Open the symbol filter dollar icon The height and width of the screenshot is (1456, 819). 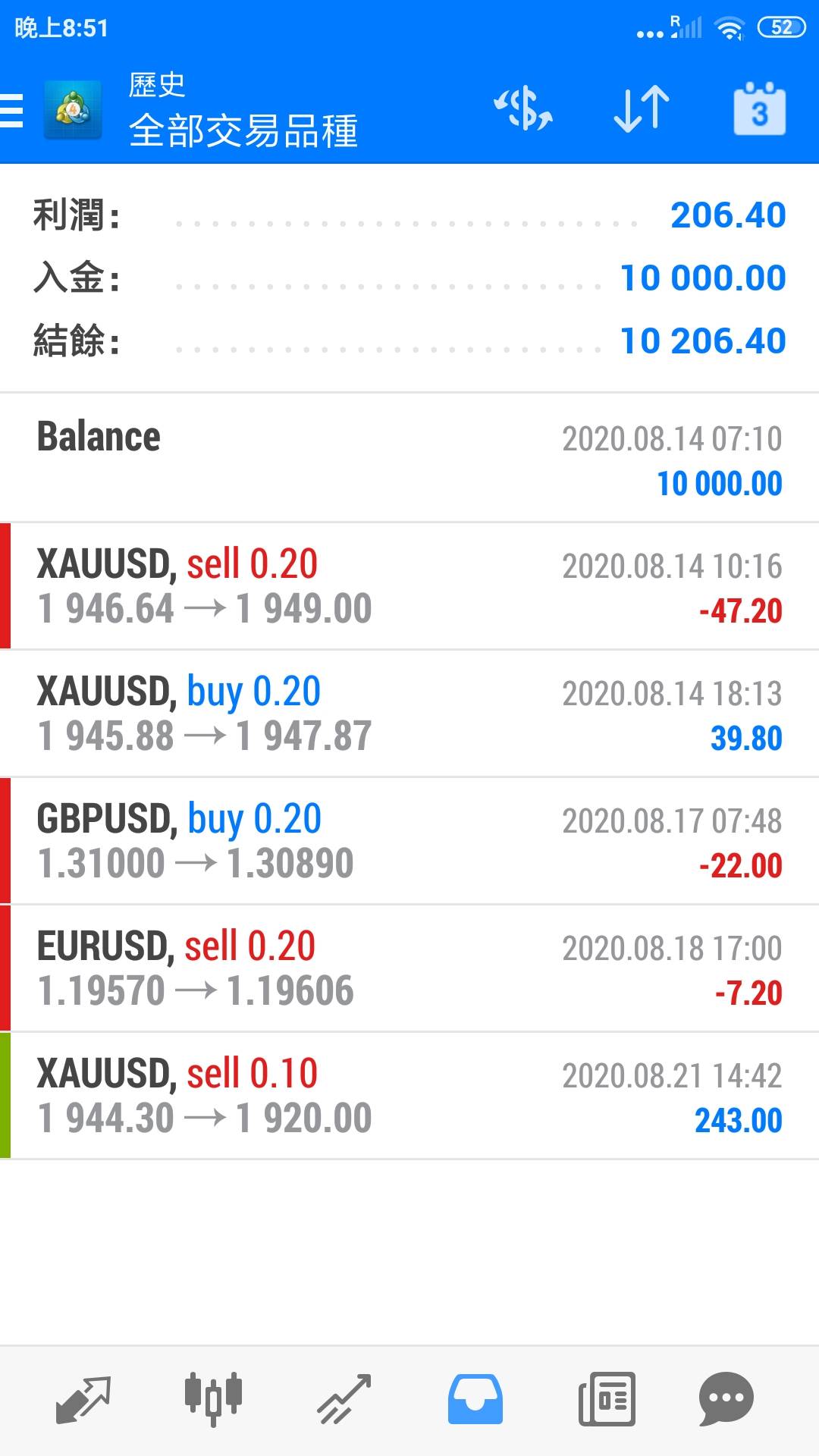[523, 109]
